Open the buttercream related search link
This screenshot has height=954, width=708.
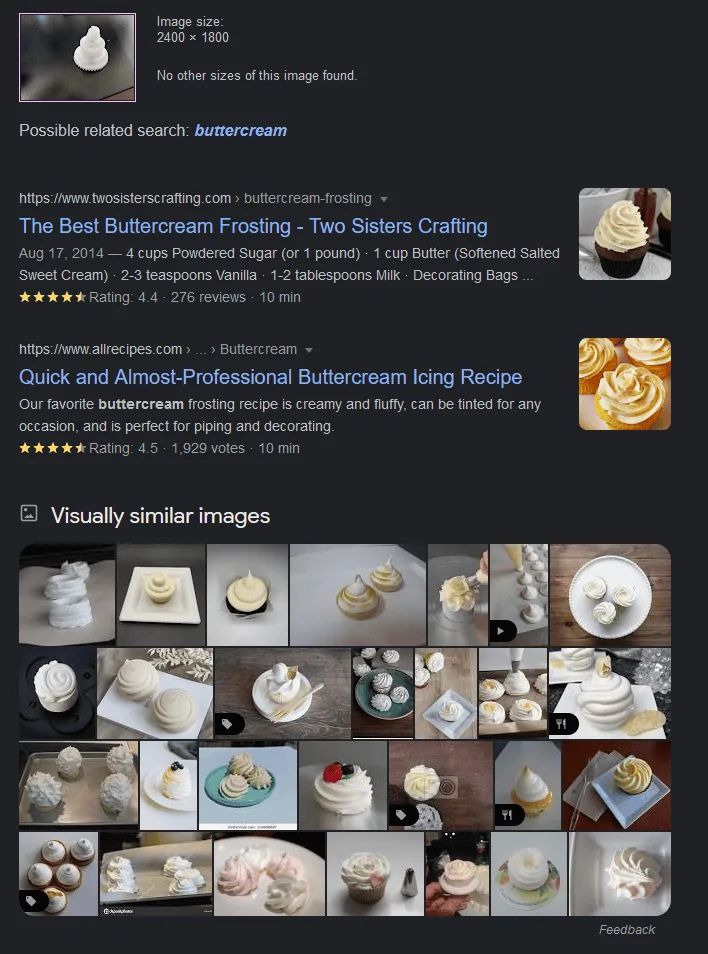(240, 130)
